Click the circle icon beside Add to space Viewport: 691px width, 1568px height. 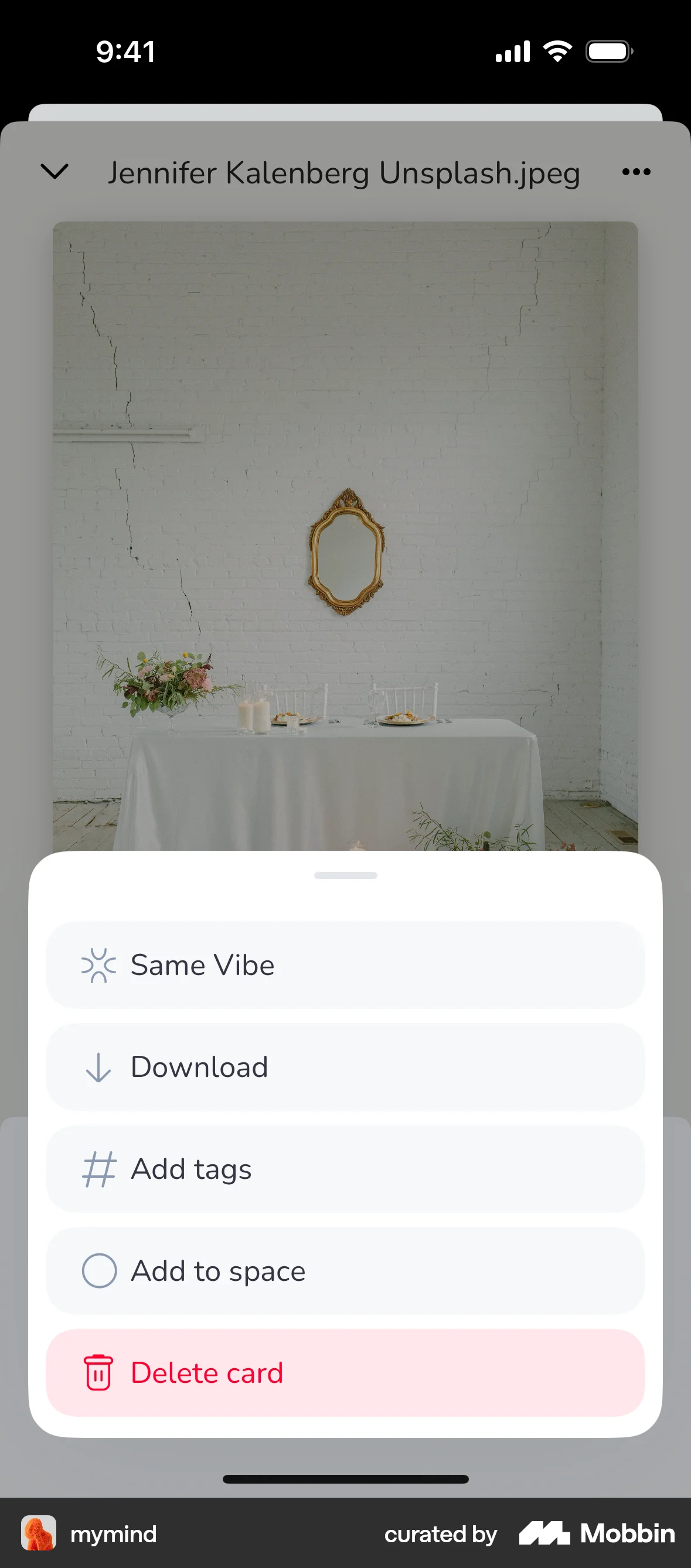point(99,1271)
